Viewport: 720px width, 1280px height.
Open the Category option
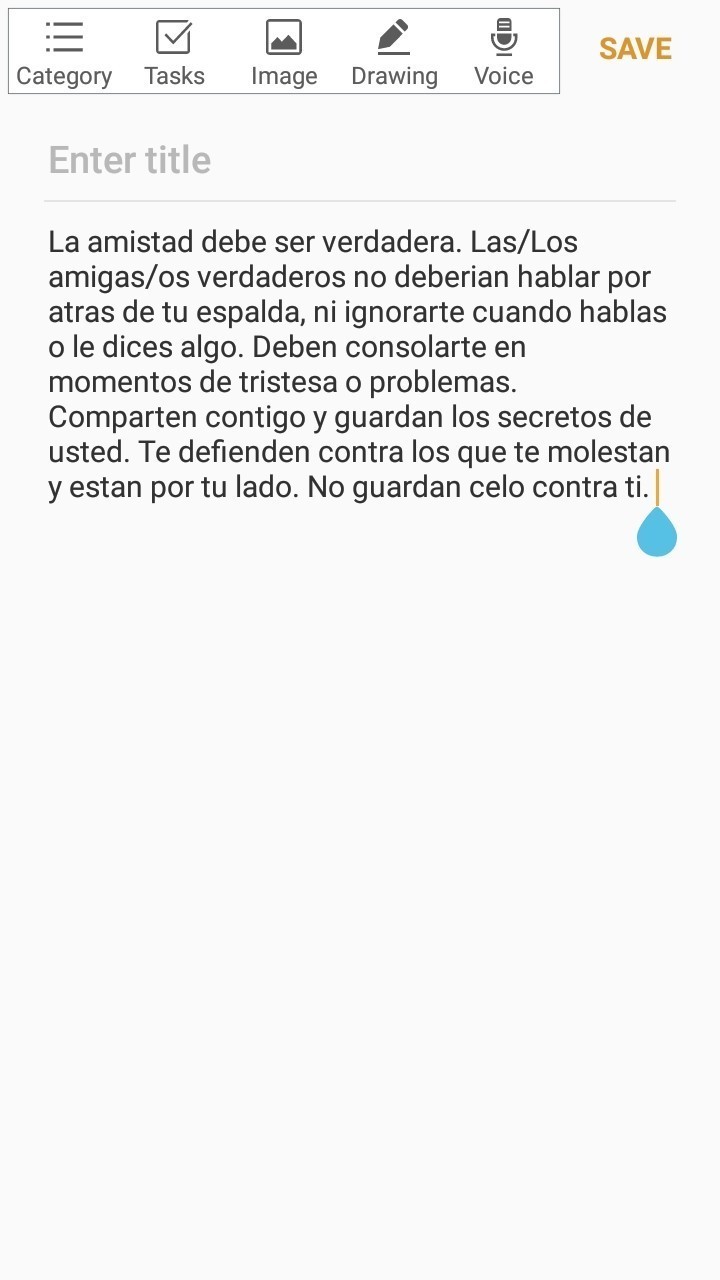point(64,52)
